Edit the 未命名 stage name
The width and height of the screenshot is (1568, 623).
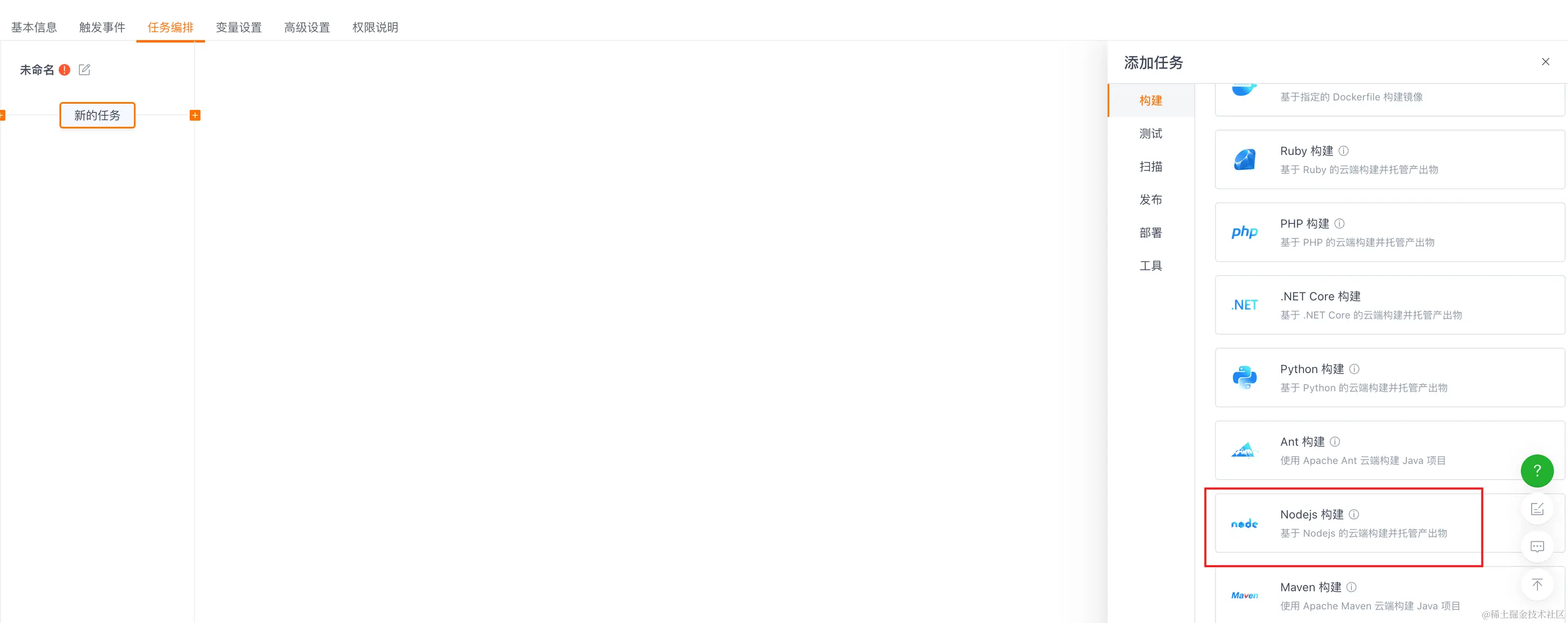(85, 70)
